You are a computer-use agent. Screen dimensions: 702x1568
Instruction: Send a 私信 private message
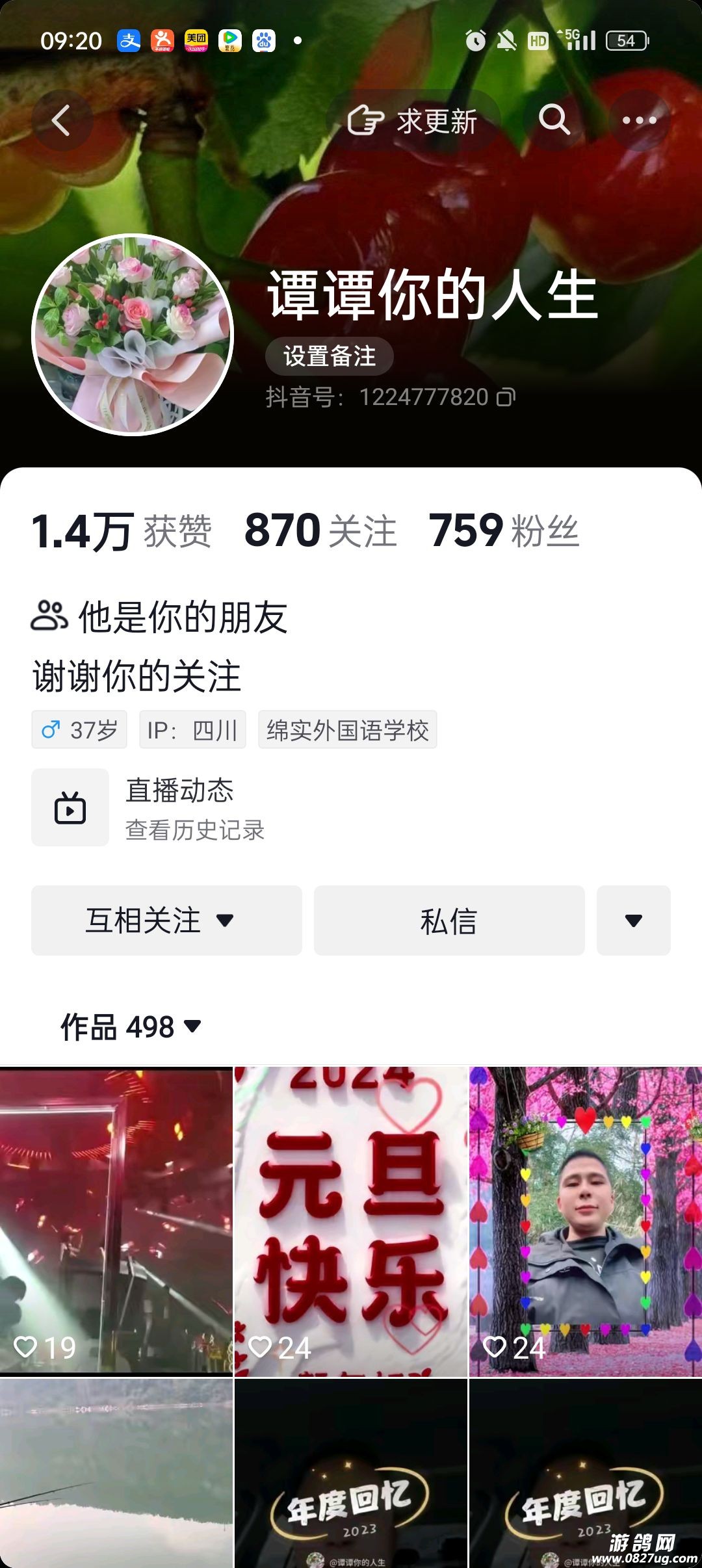click(x=449, y=921)
